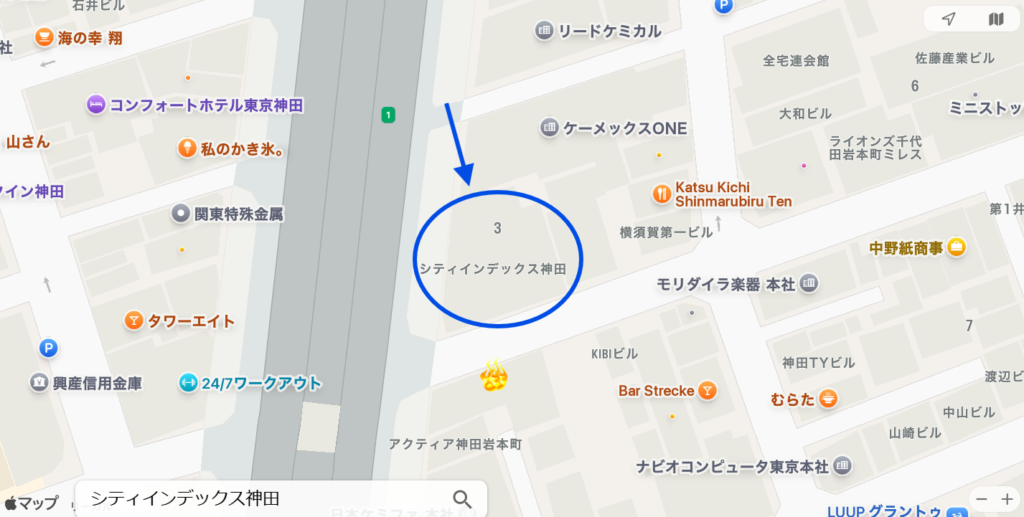1024x517 pixels.
Task: Open the 海の幸 翔 restaurant pin
Action: pyautogui.click(x=44, y=38)
